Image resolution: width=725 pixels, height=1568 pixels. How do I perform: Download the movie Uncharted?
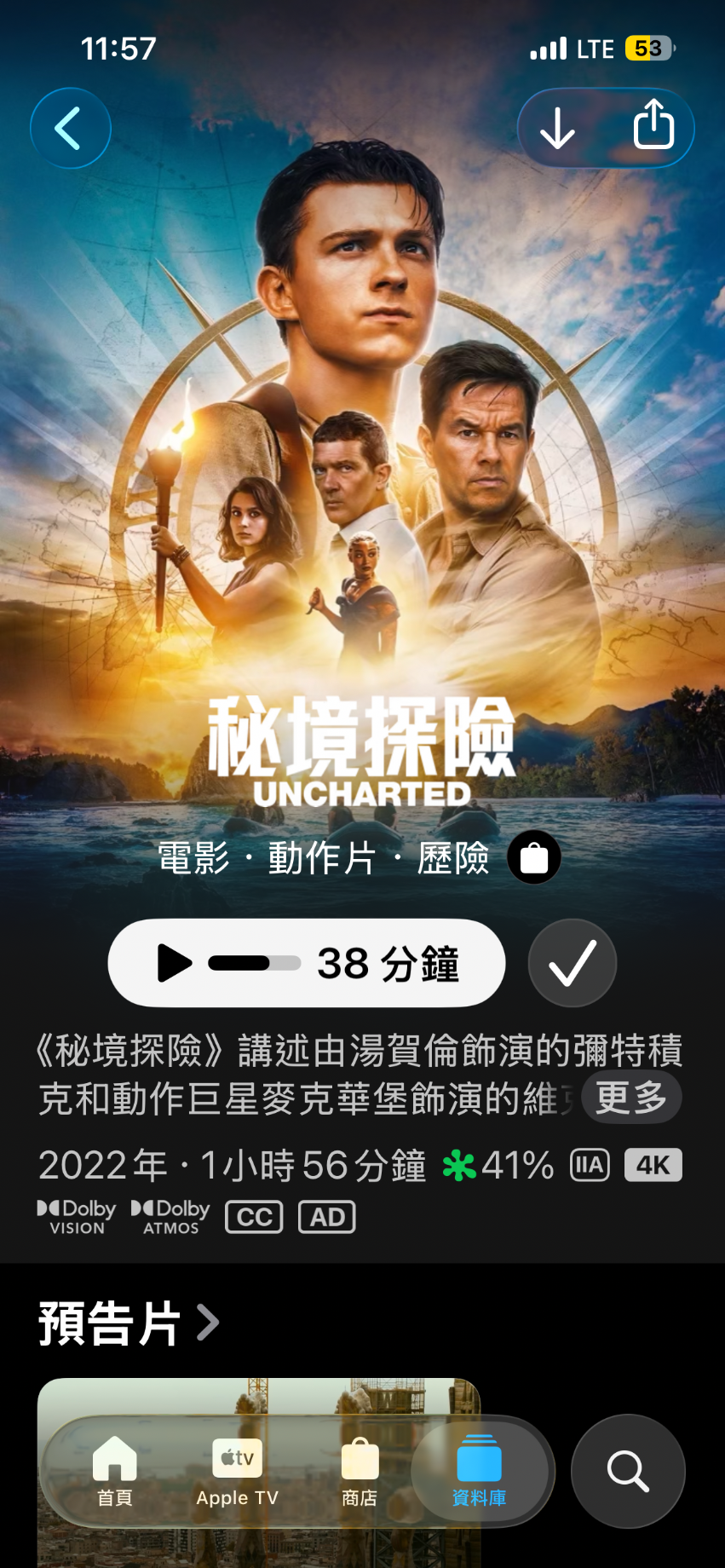pos(558,128)
